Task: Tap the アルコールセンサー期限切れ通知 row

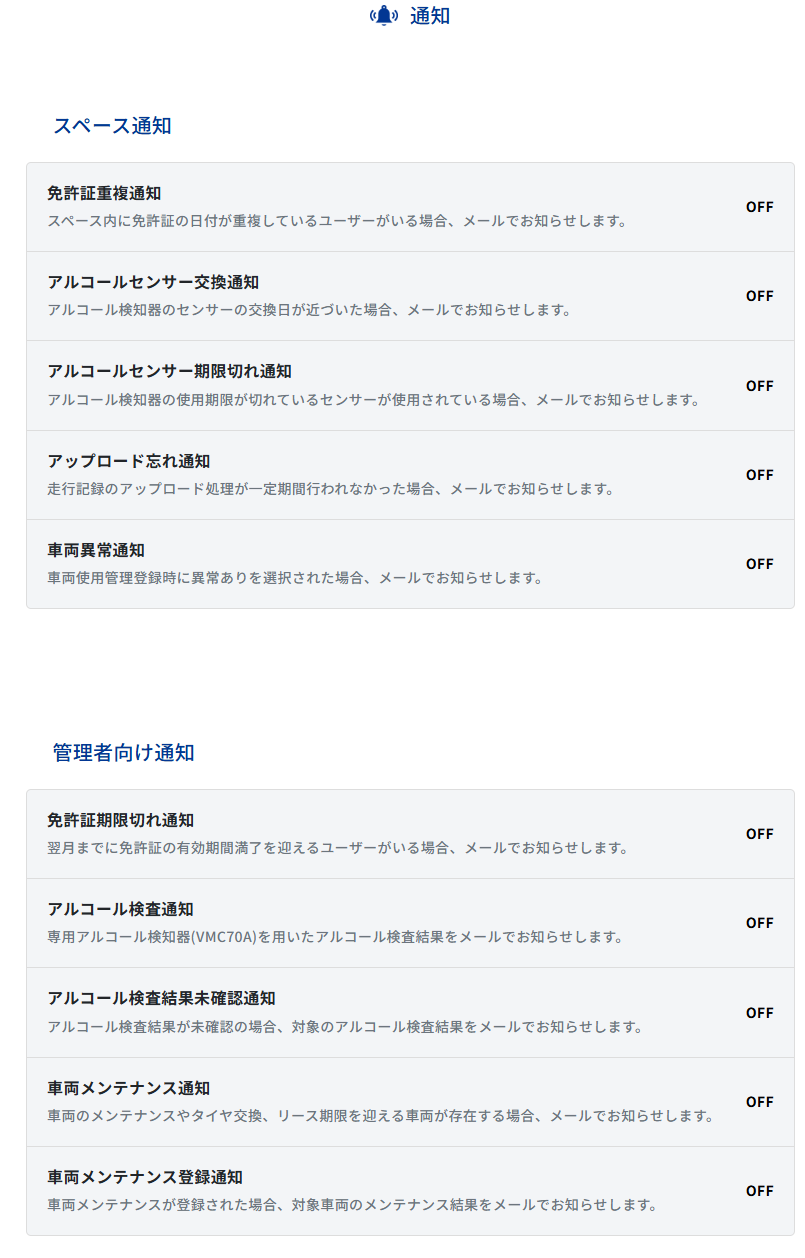Action: click(410, 385)
